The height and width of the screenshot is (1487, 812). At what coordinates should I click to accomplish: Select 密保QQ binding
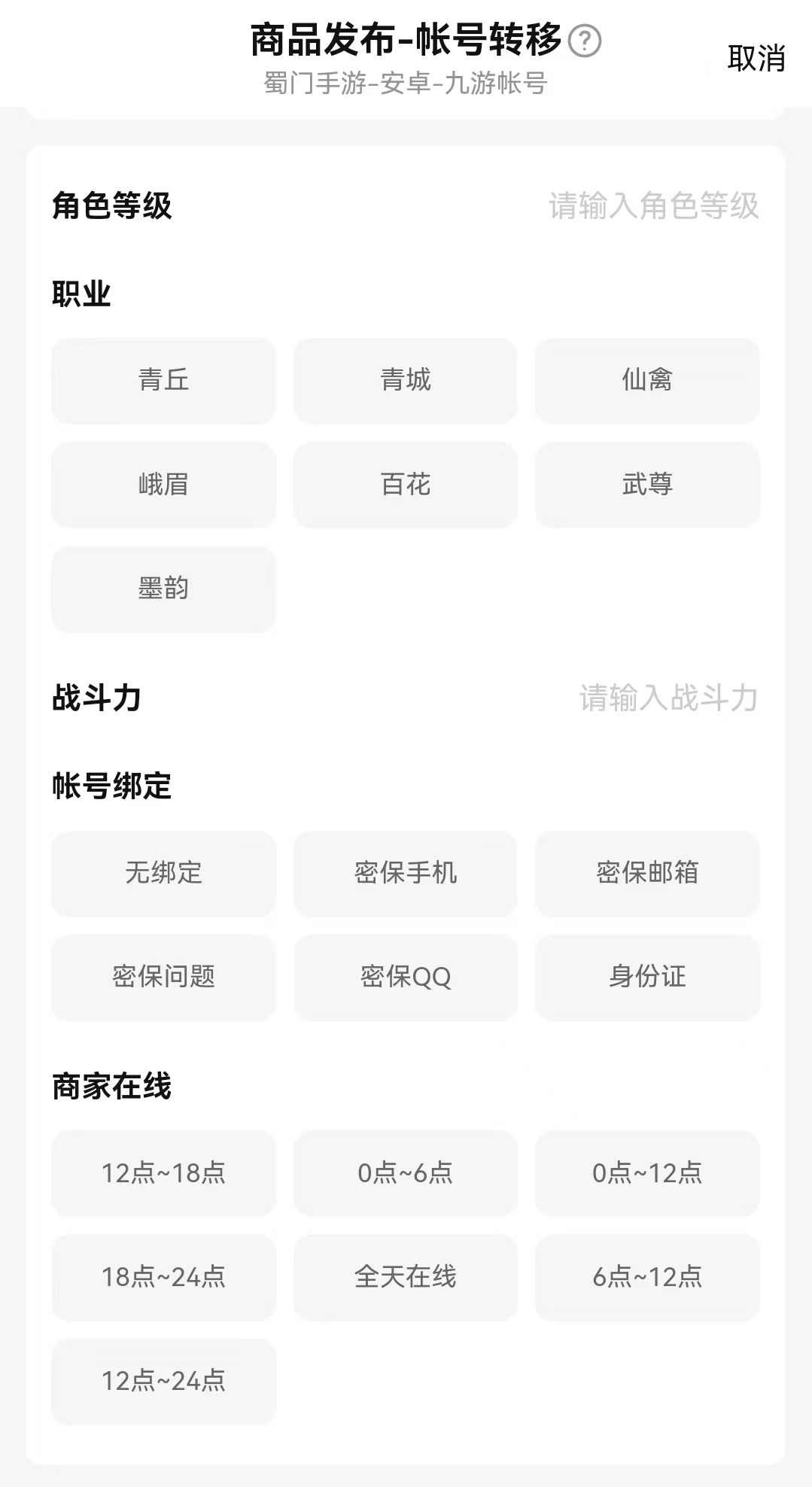(x=406, y=977)
